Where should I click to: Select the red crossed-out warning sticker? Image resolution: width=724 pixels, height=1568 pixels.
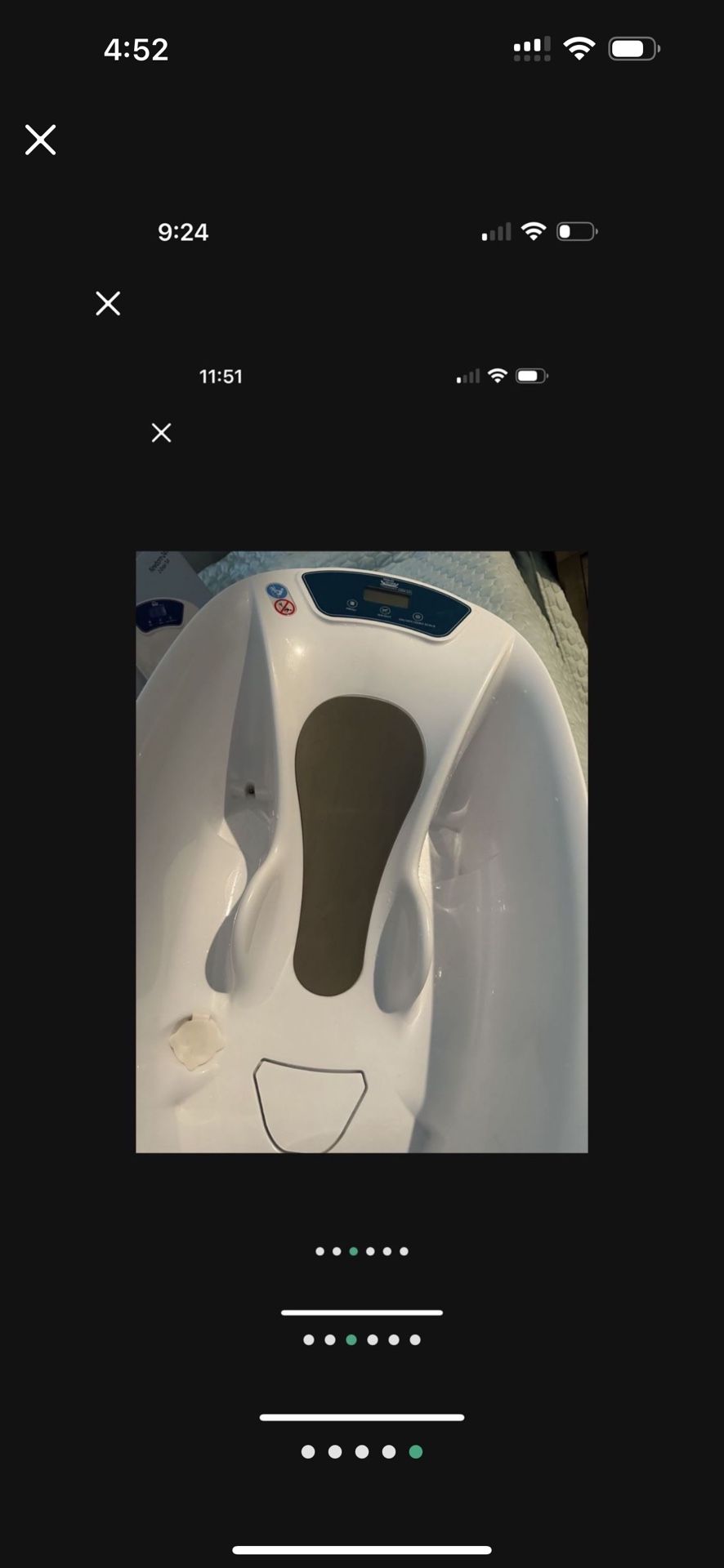click(284, 608)
